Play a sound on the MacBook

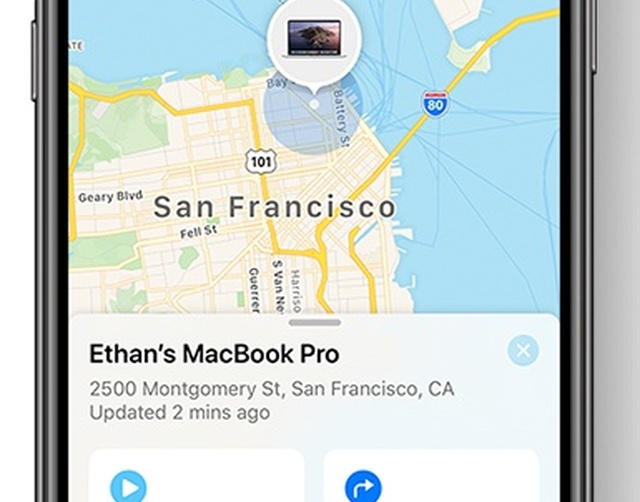127,487
